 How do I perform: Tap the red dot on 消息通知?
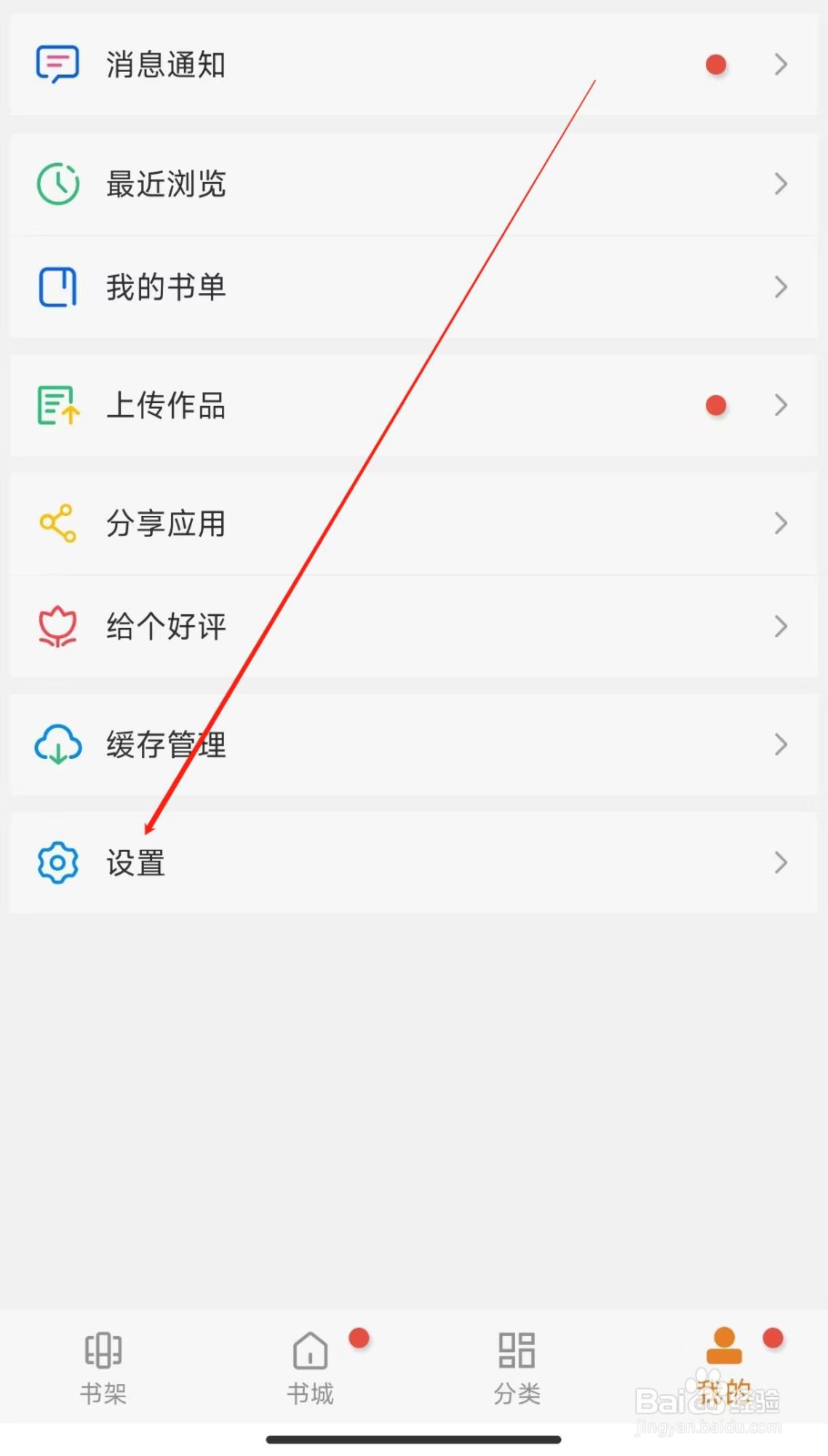tap(715, 64)
